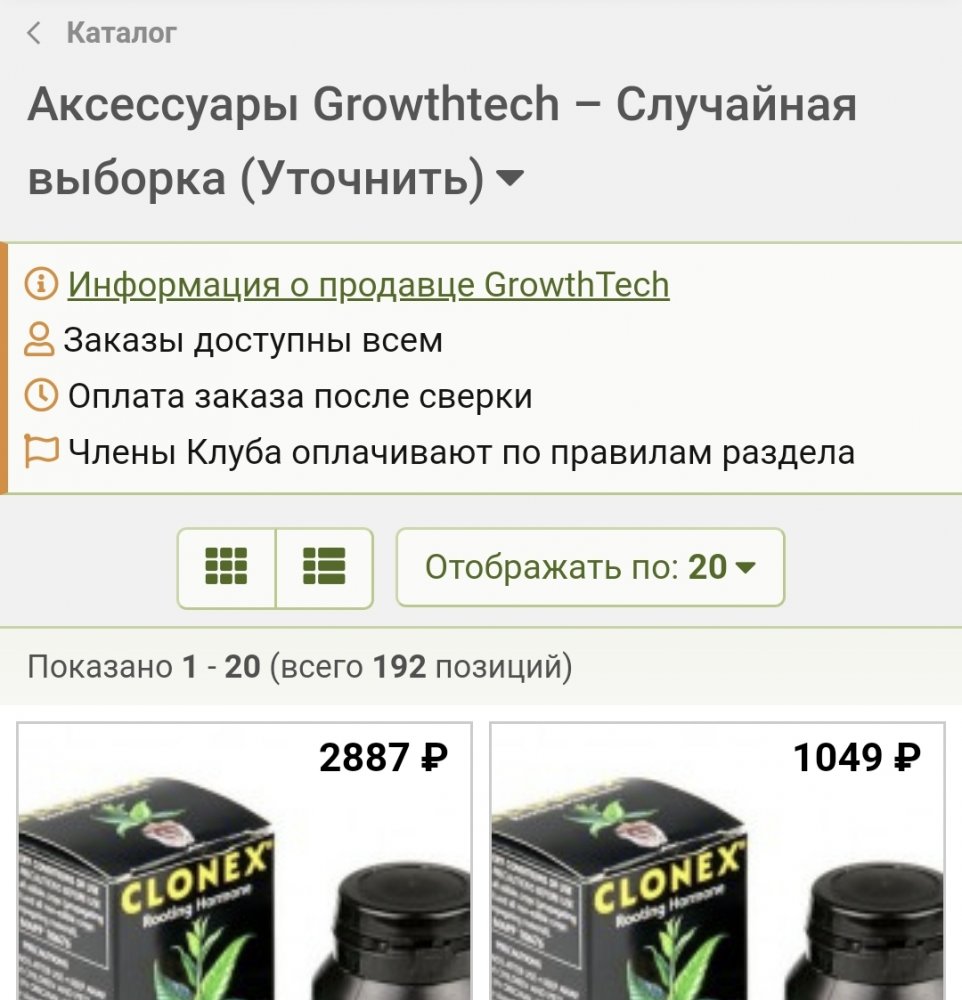Switch to grid view layout

click(226, 567)
